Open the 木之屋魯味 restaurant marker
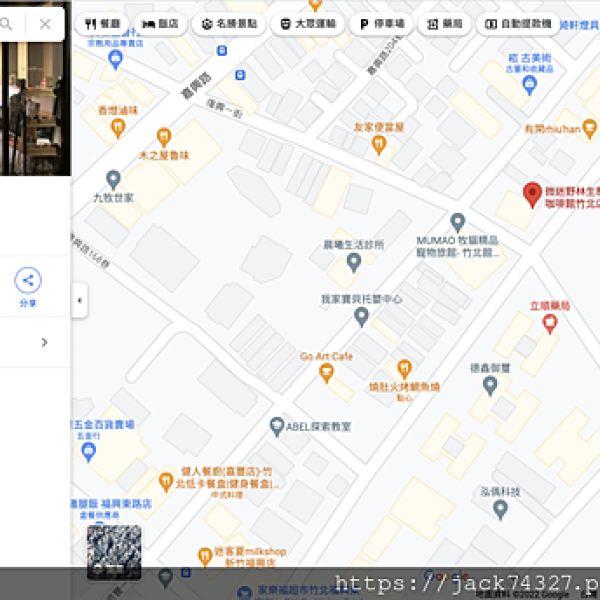The width and height of the screenshot is (600, 600). click(164, 137)
